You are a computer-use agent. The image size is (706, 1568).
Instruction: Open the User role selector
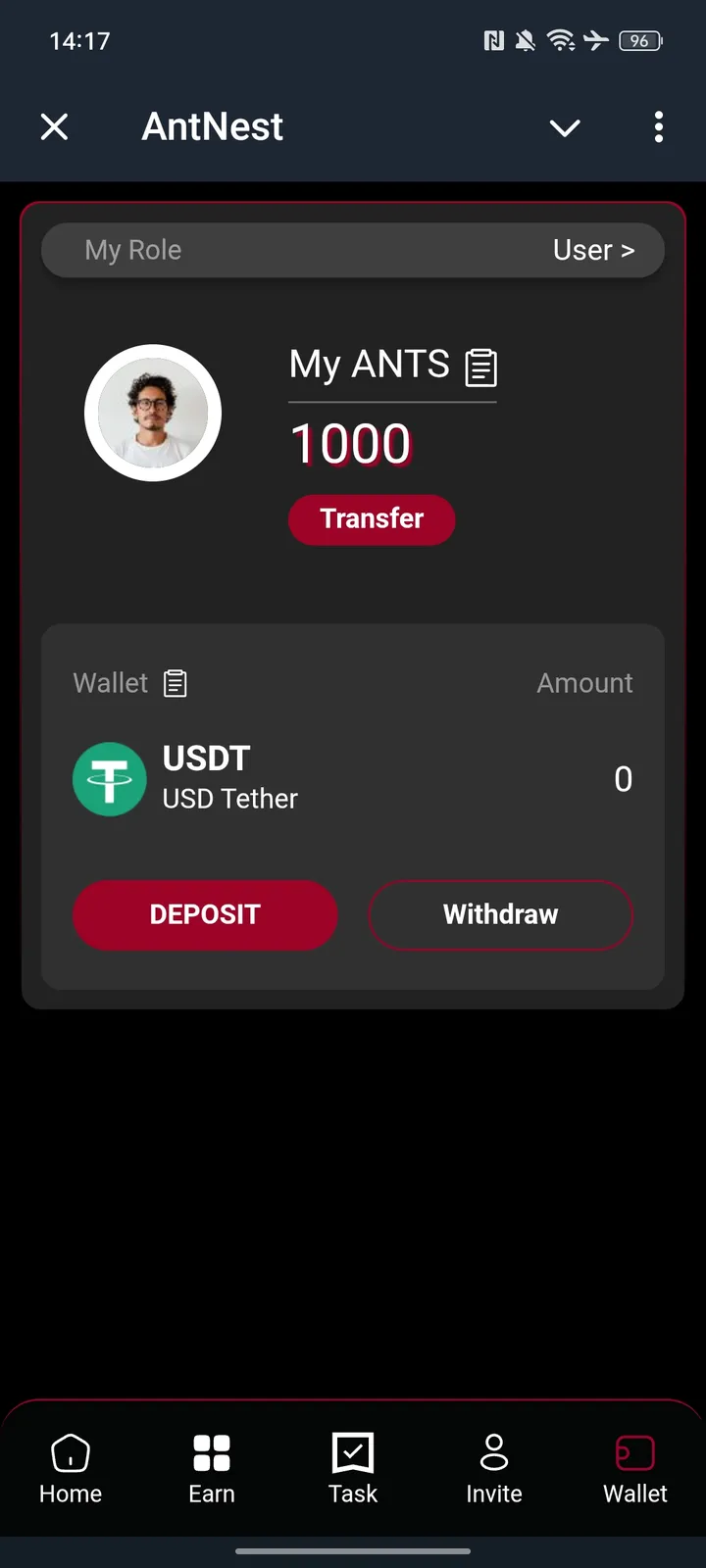[593, 250]
